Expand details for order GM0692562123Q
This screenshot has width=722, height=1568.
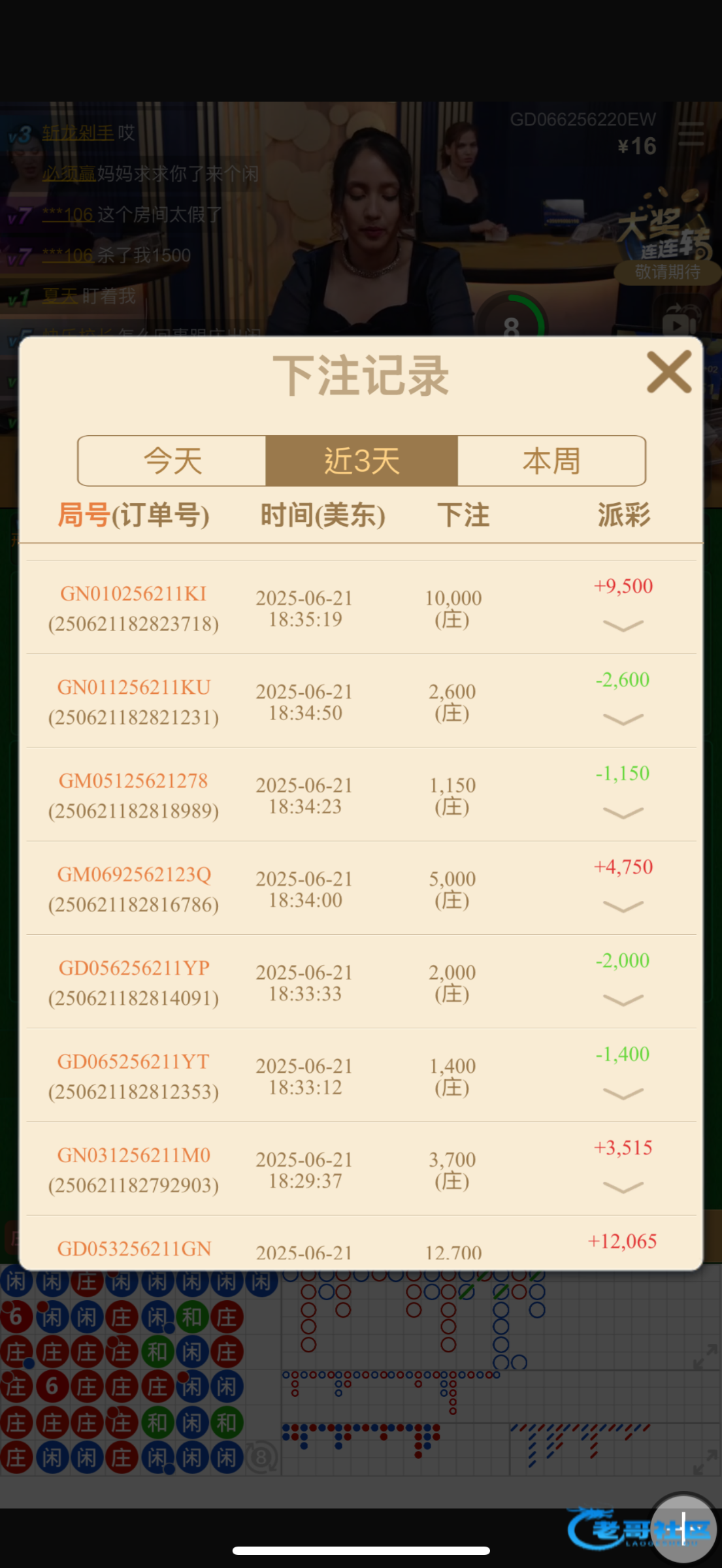pos(623,906)
